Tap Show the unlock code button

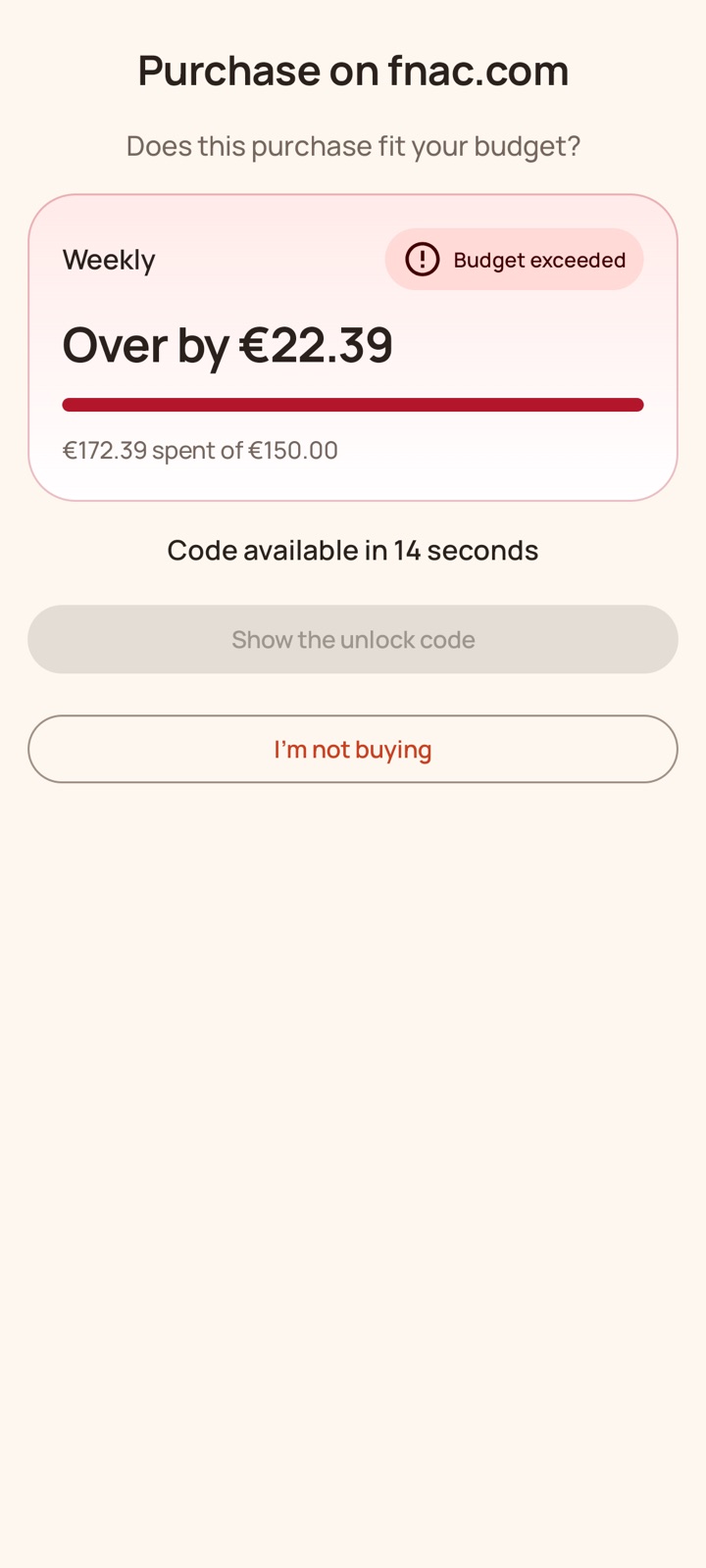tap(353, 639)
